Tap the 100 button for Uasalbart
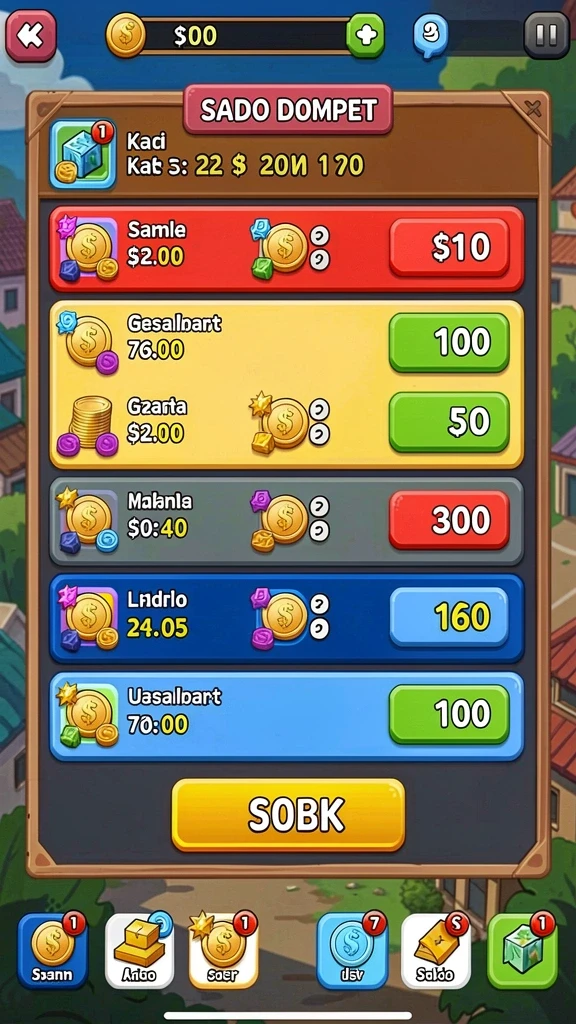 tap(449, 714)
